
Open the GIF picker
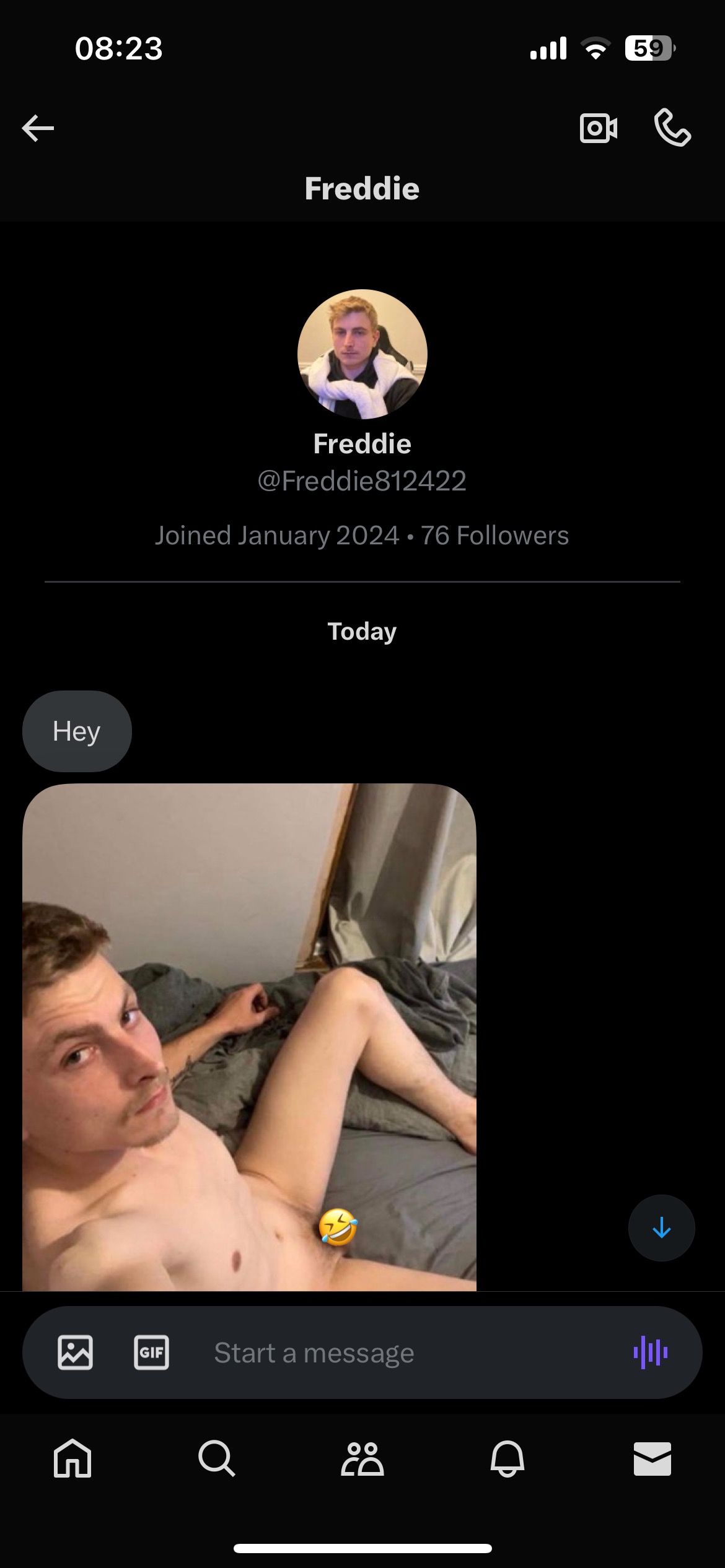pyautogui.click(x=152, y=1352)
